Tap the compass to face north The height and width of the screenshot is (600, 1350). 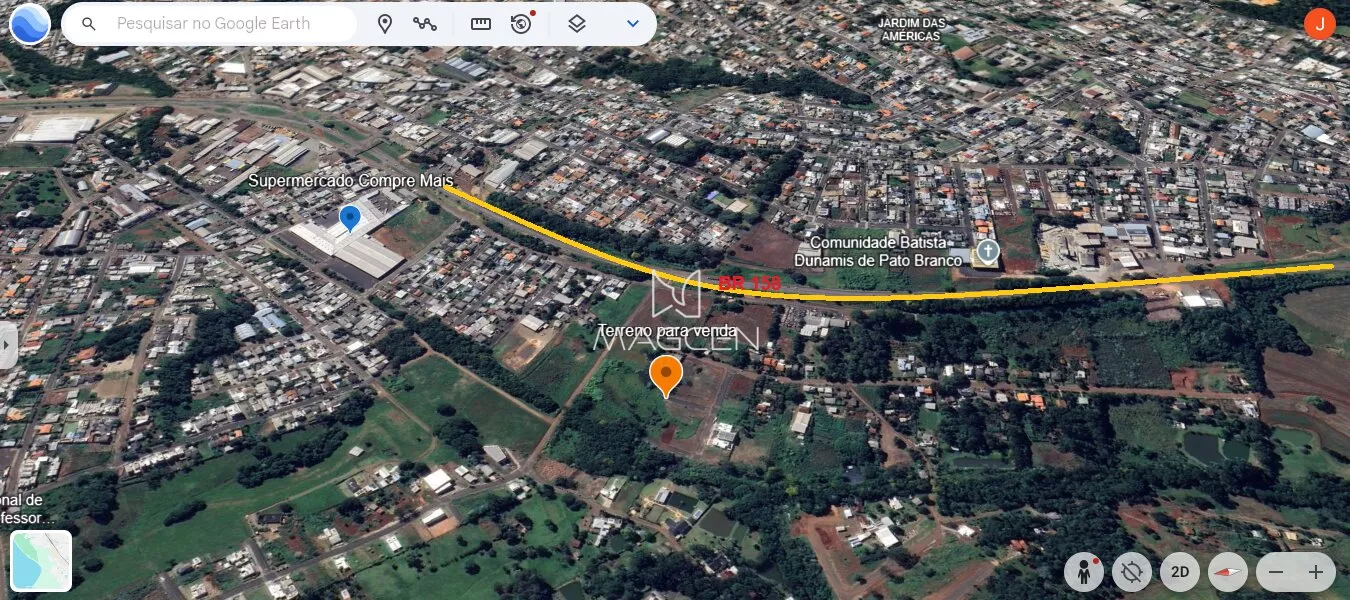(x=1228, y=572)
